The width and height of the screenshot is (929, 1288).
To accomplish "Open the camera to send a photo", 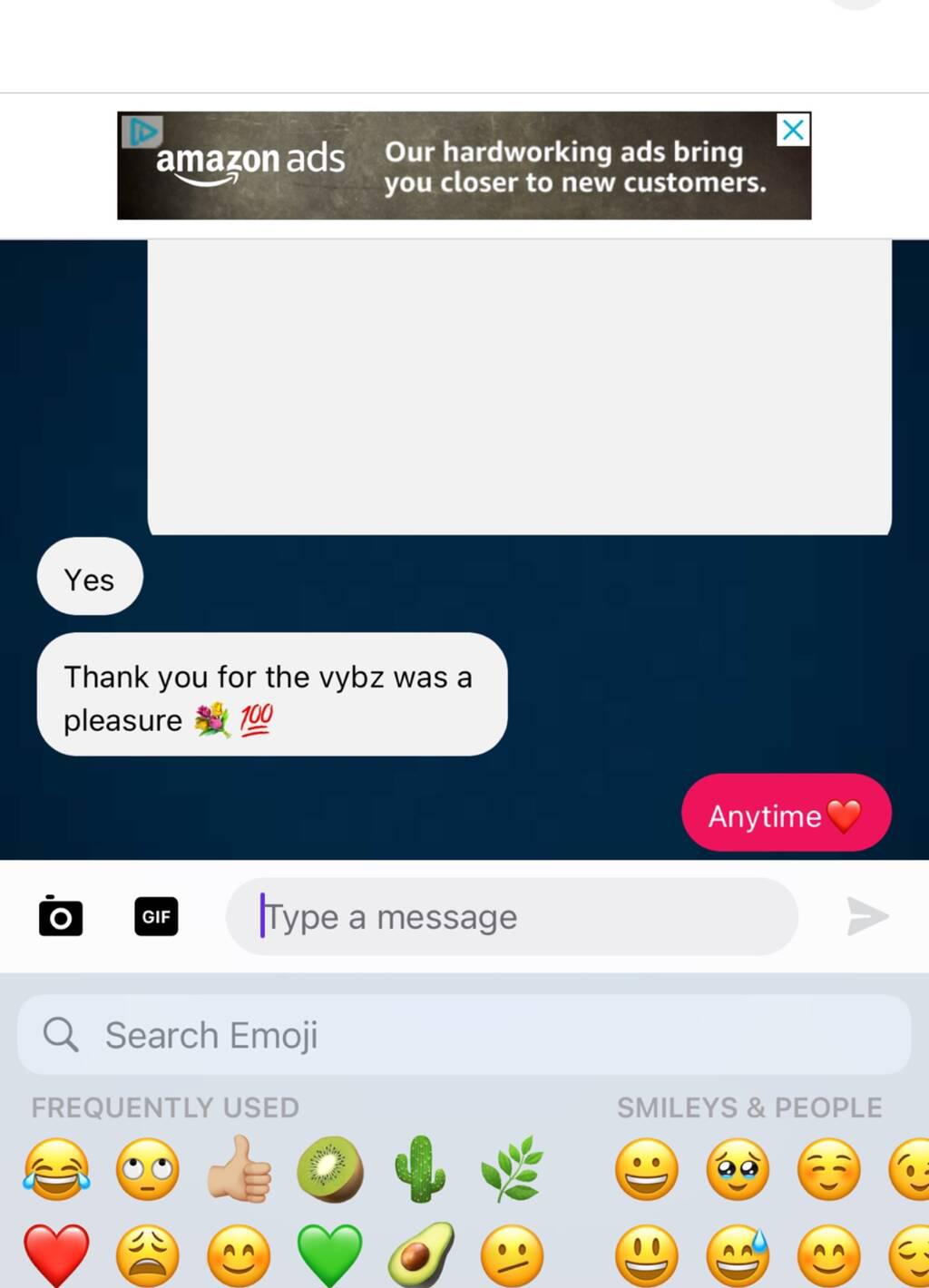I will point(61,916).
